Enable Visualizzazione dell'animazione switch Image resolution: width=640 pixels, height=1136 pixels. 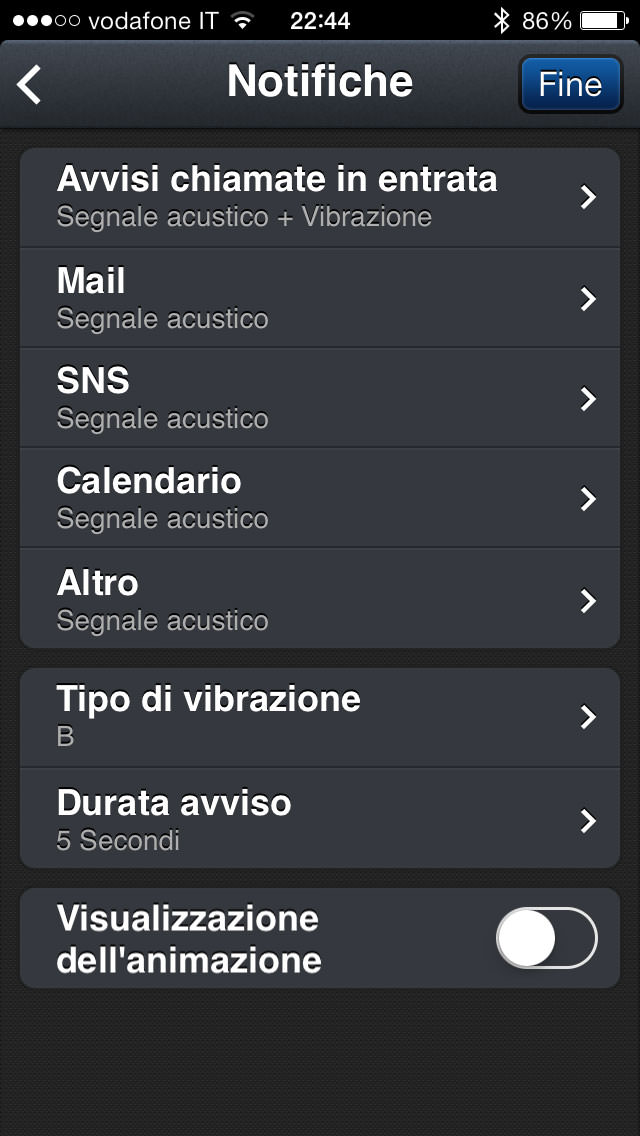pos(546,938)
